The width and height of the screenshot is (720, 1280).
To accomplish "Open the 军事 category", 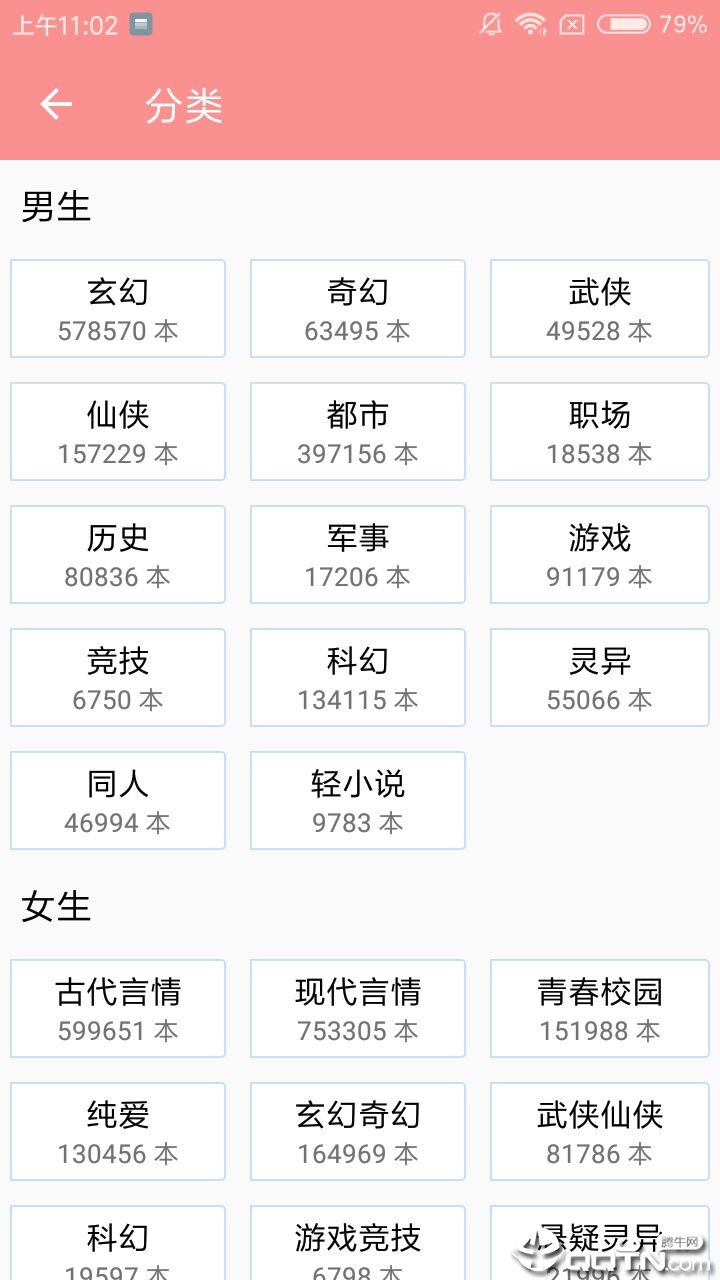I will 358,555.
